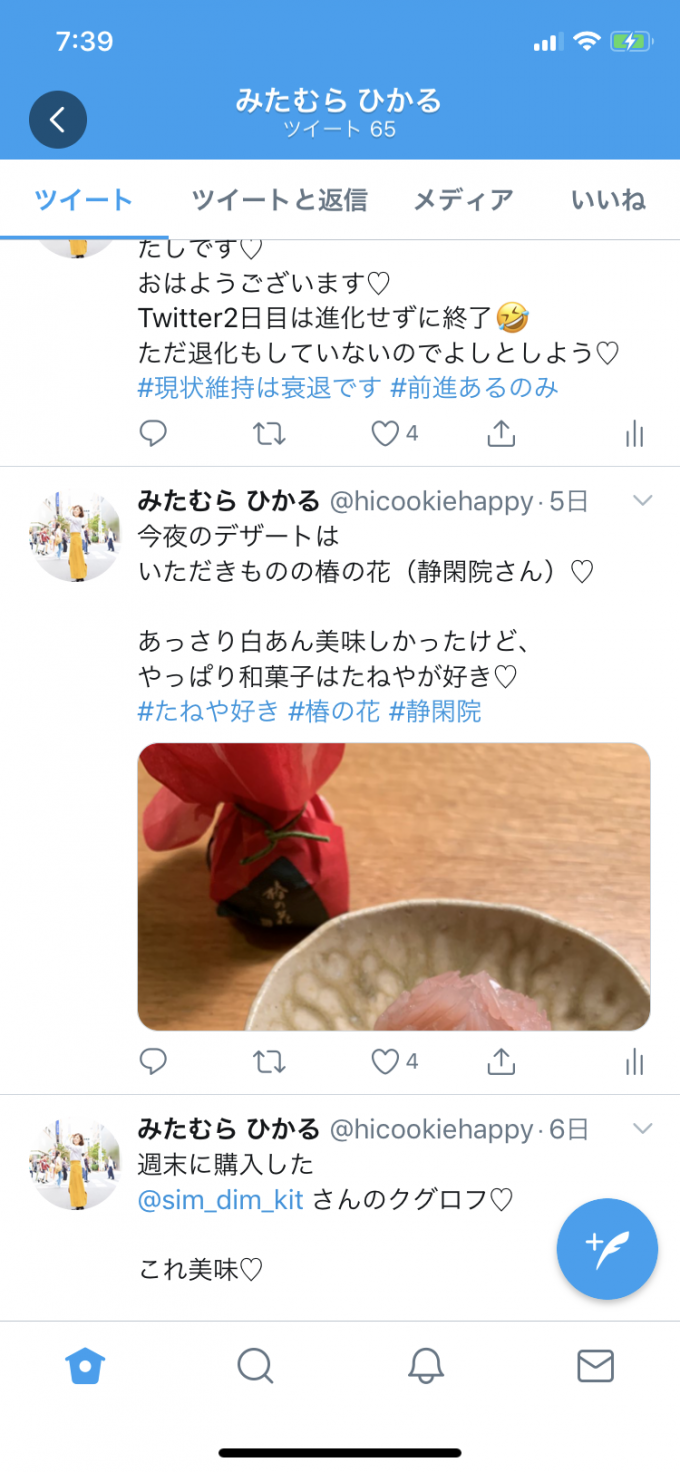The width and height of the screenshot is (680, 1472).
Task: Switch to the ツイートと返信 tab
Action: click(279, 200)
